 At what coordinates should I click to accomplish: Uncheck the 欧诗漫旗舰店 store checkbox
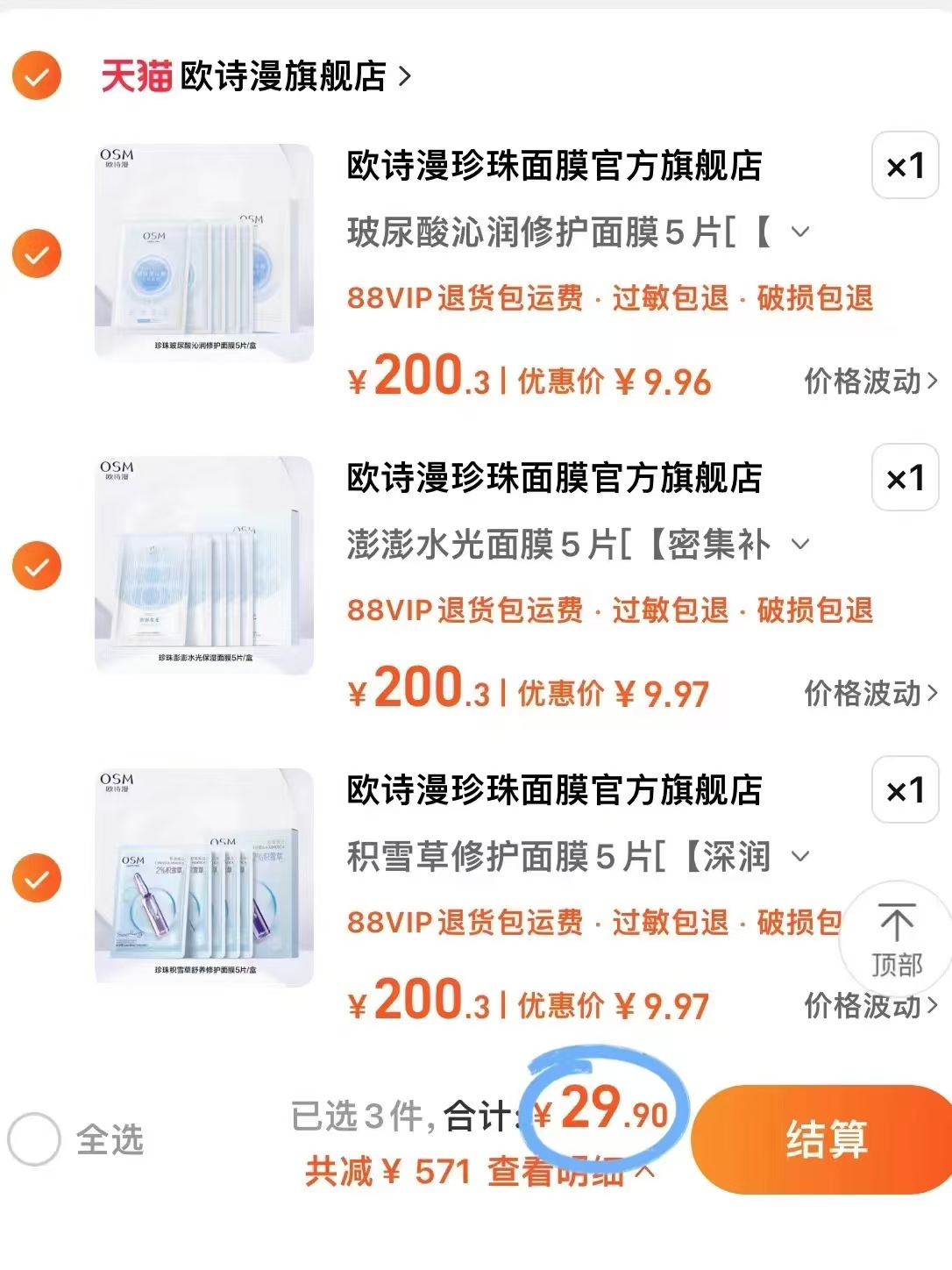click(36, 77)
